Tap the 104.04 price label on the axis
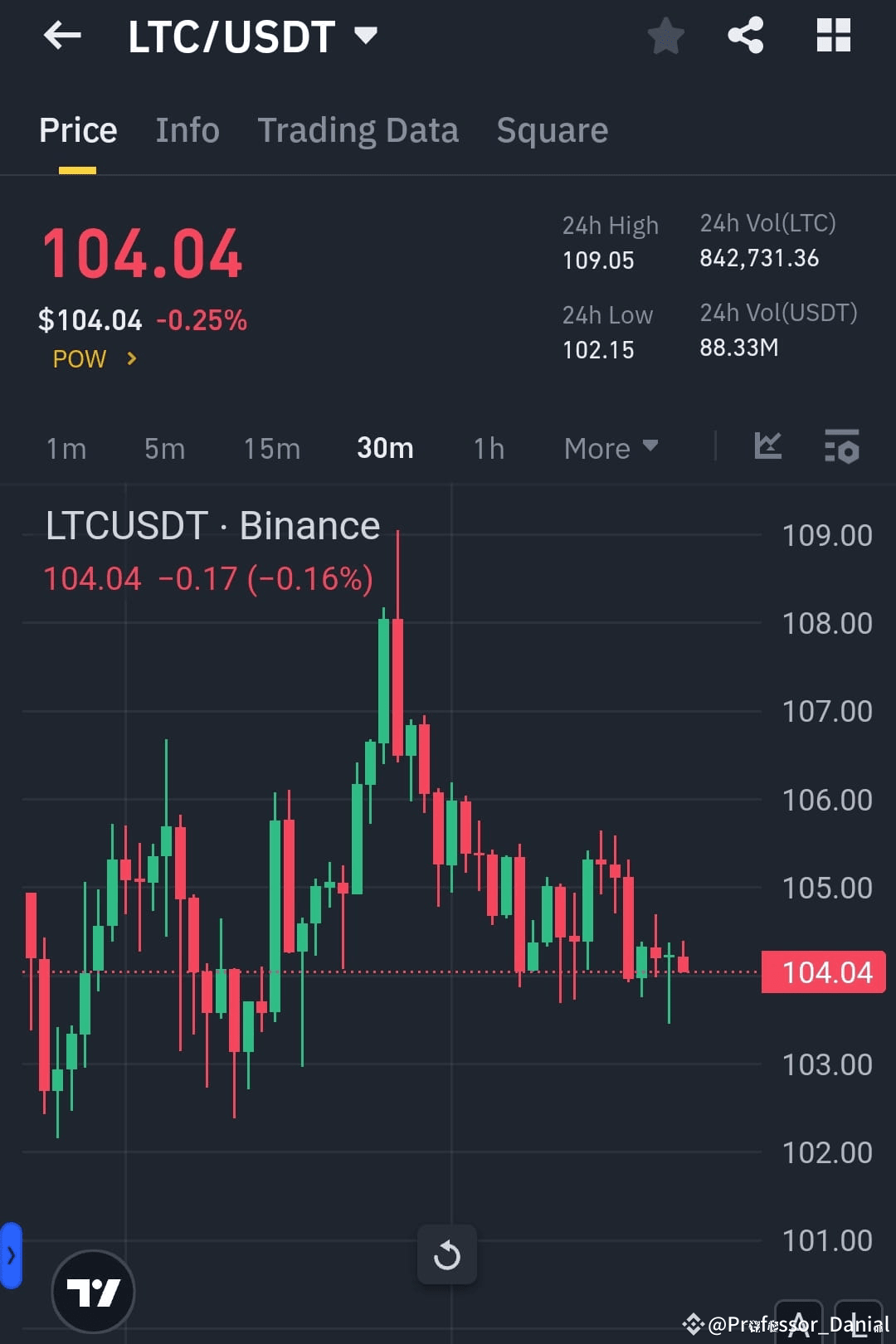 click(823, 971)
